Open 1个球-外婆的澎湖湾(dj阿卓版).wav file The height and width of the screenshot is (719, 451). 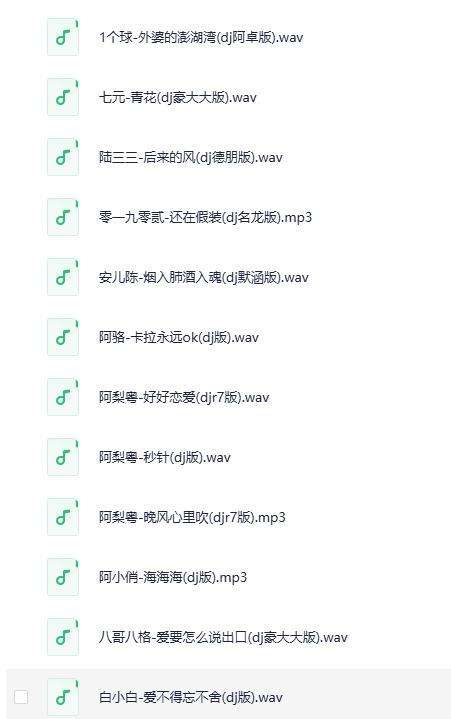pos(201,37)
